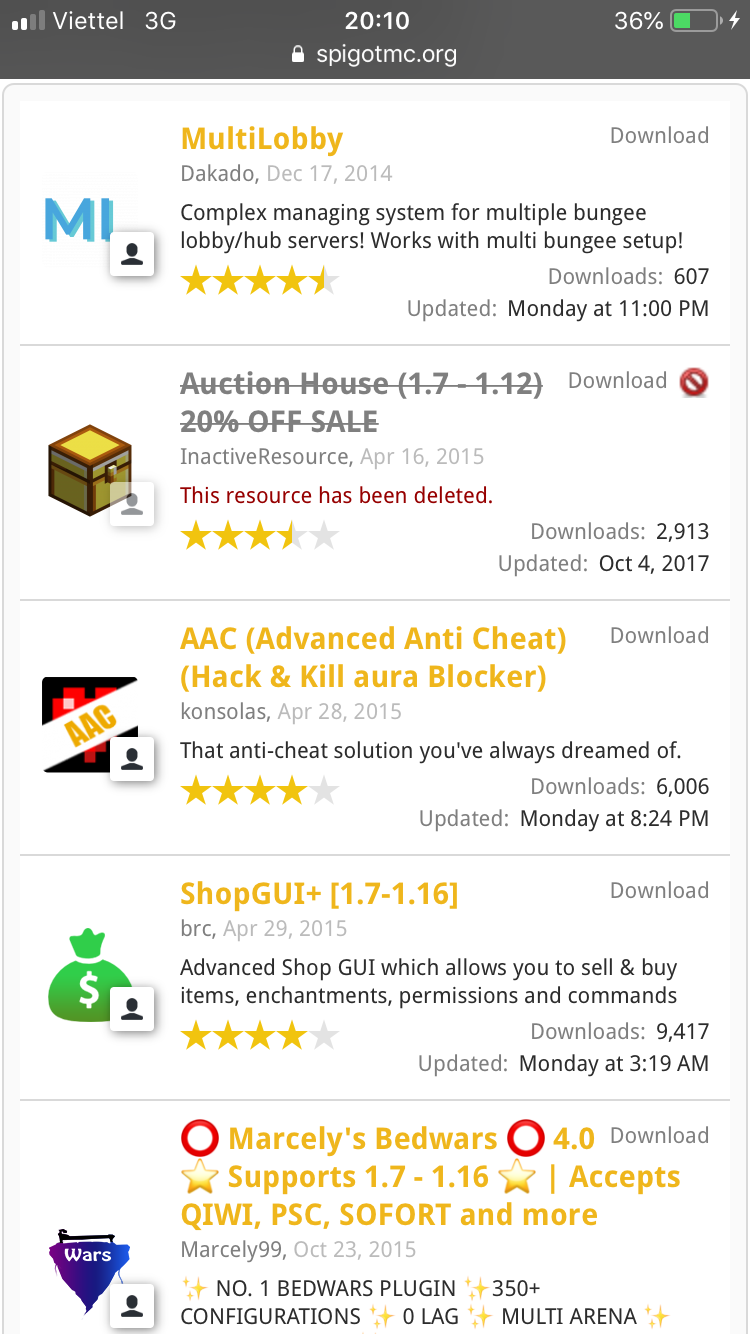
Task: Open AAC (Advanced Anti Cheat) resource
Action: (372, 657)
